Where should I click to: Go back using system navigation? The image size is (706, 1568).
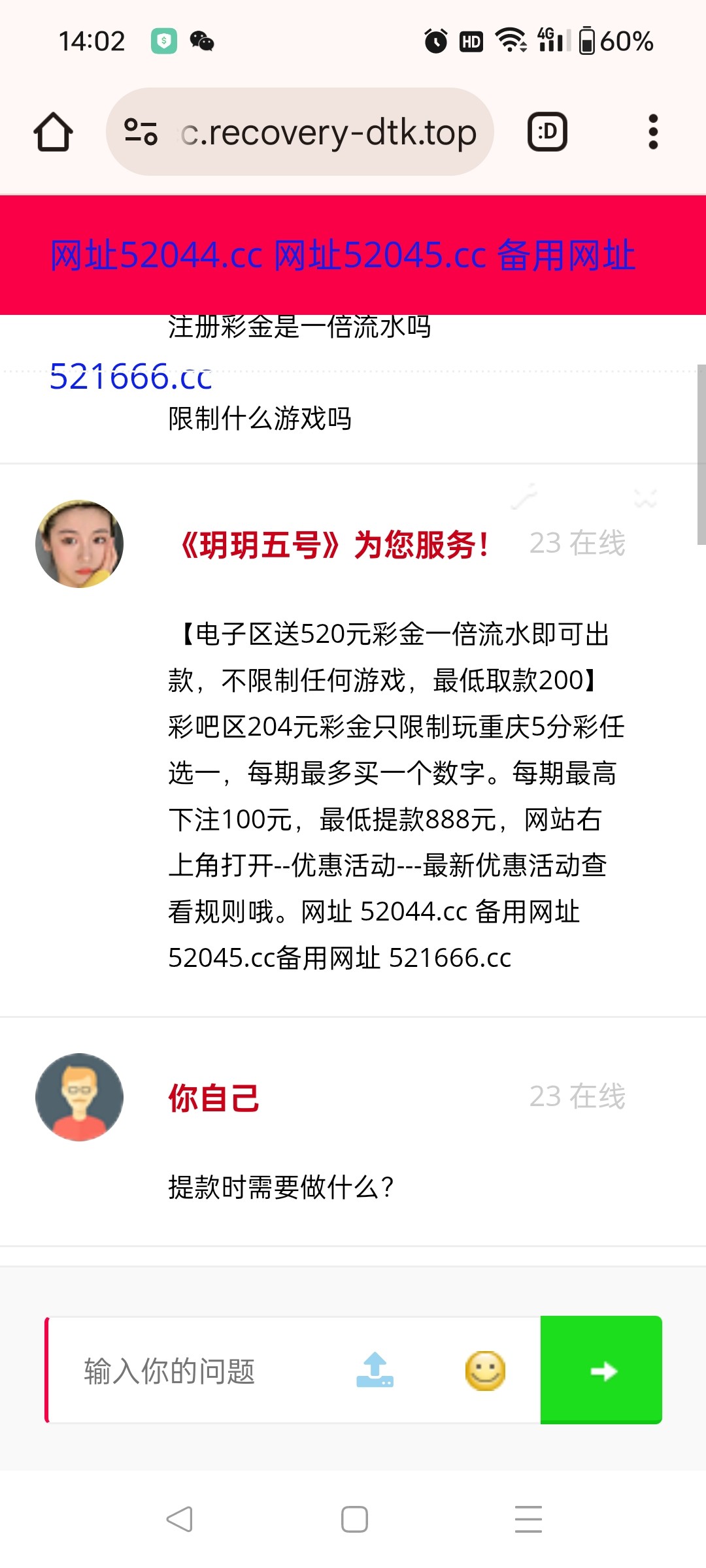coord(179,1519)
